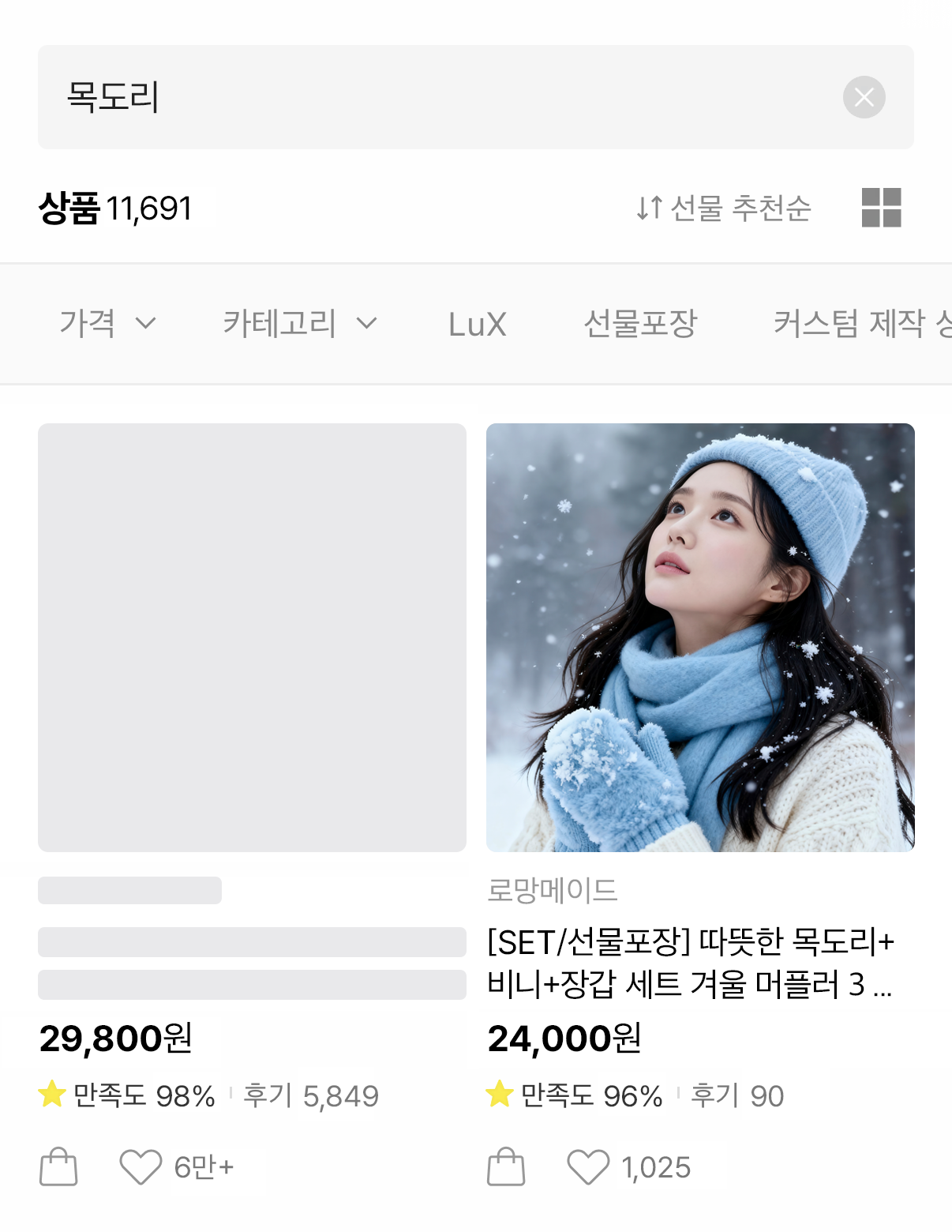Like the 29,800원 product
952x1232 pixels.
point(141,1166)
